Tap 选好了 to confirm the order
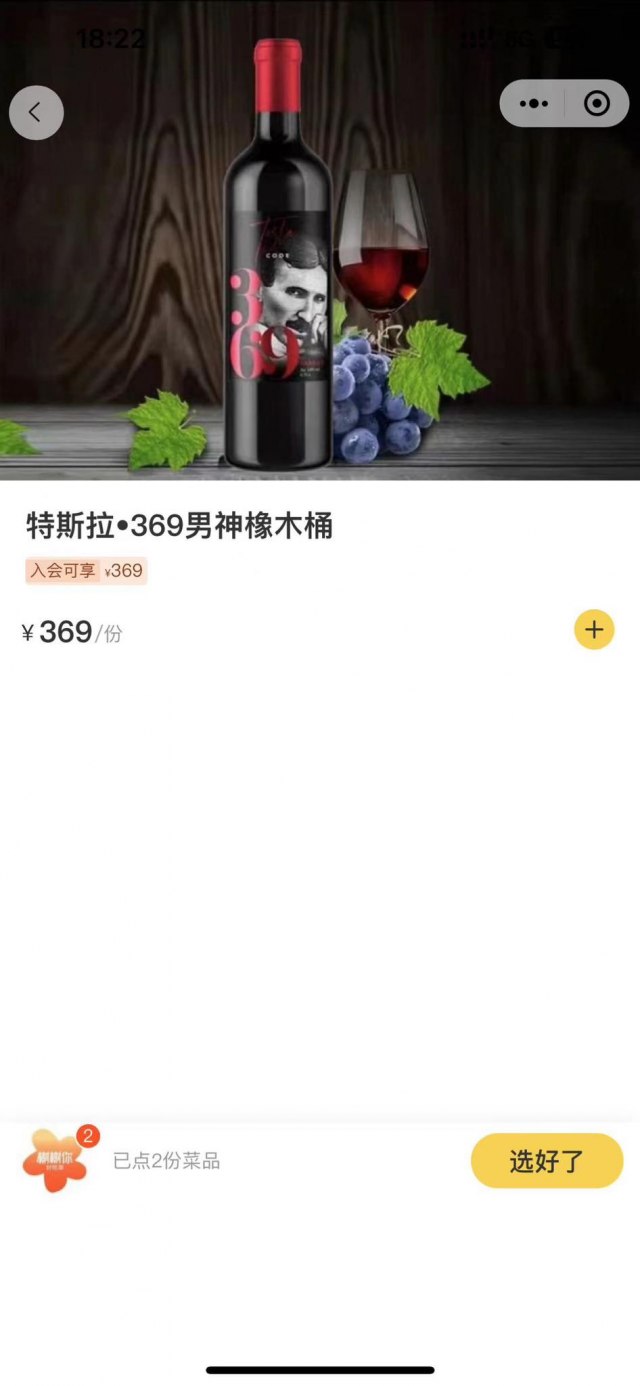Viewport: 640px width, 1386px height. [546, 1161]
